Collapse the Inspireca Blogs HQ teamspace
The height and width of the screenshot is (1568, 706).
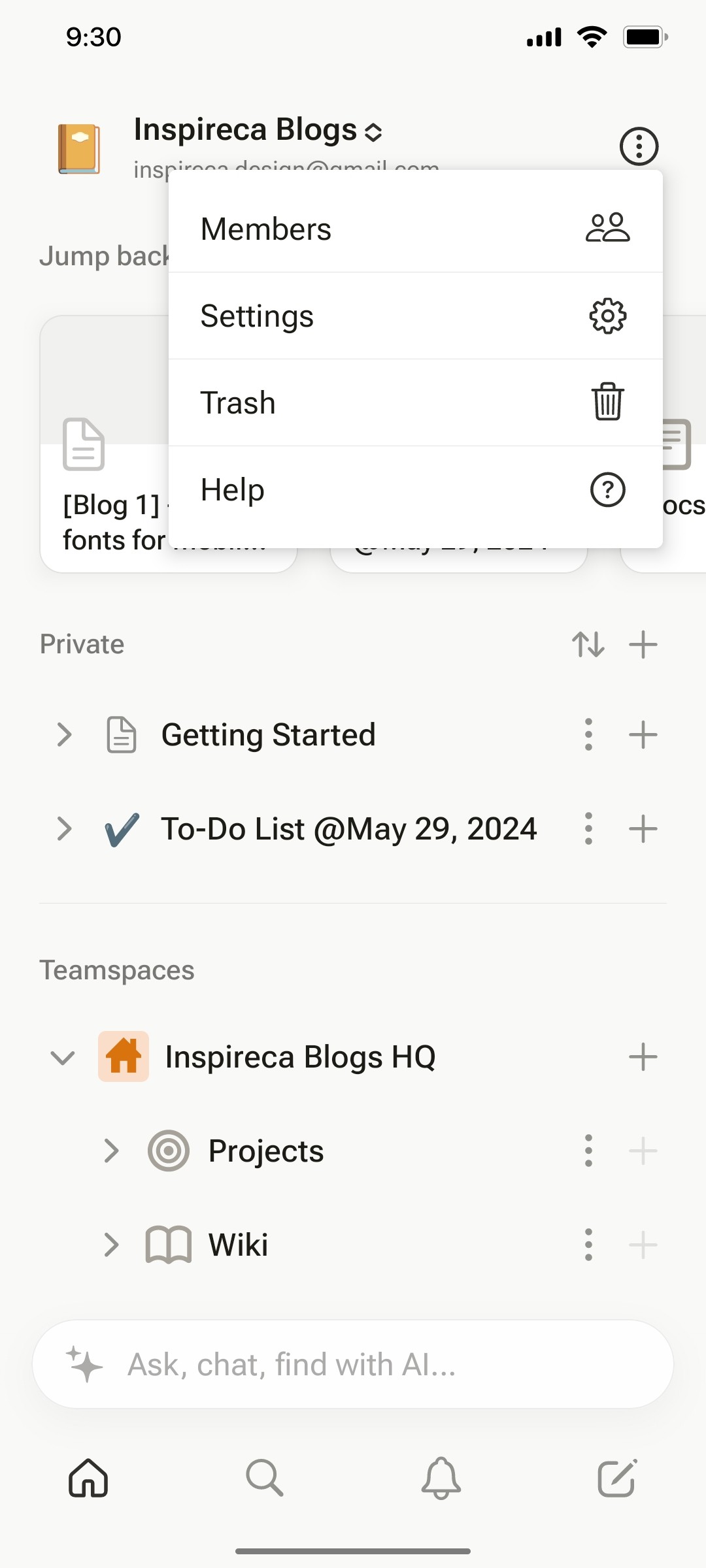tap(62, 1056)
